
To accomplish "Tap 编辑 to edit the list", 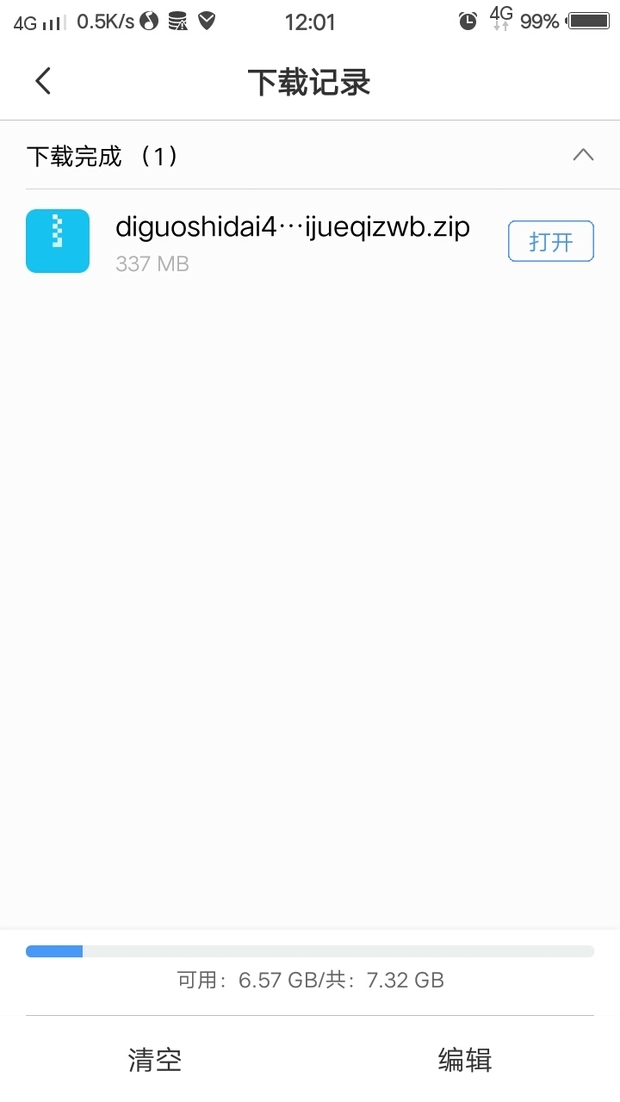I will click(465, 1059).
